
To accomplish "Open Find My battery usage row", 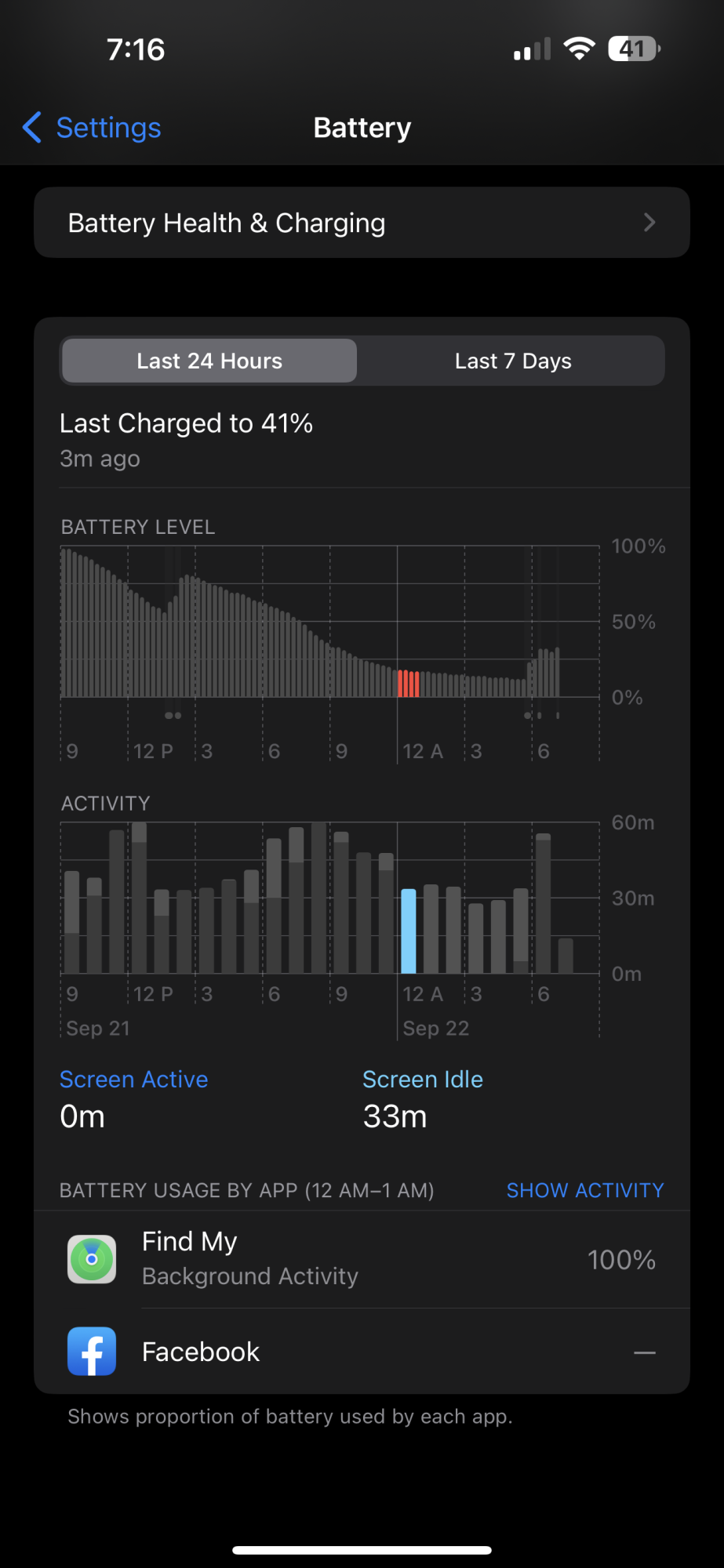I will click(x=362, y=1259).
